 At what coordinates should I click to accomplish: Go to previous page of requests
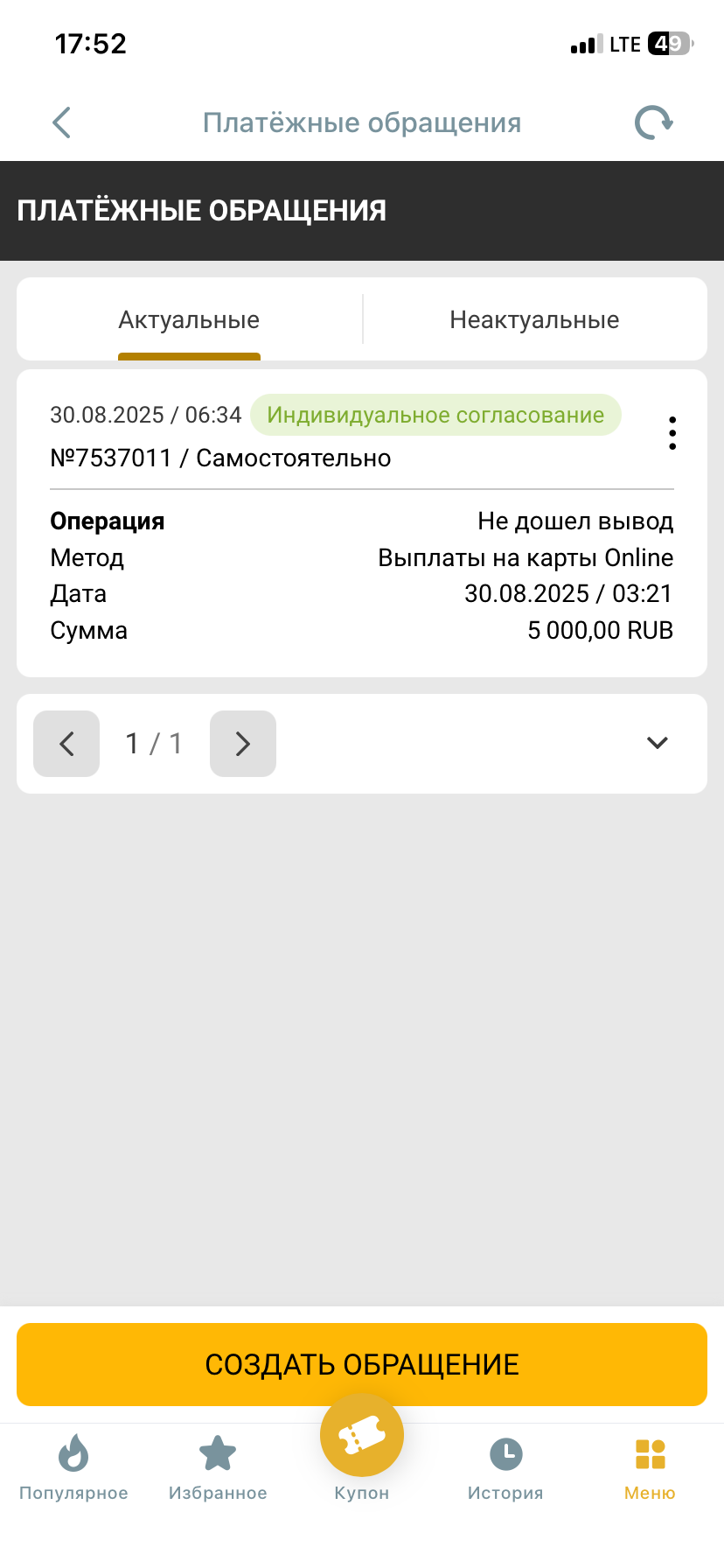pos(66,744)
